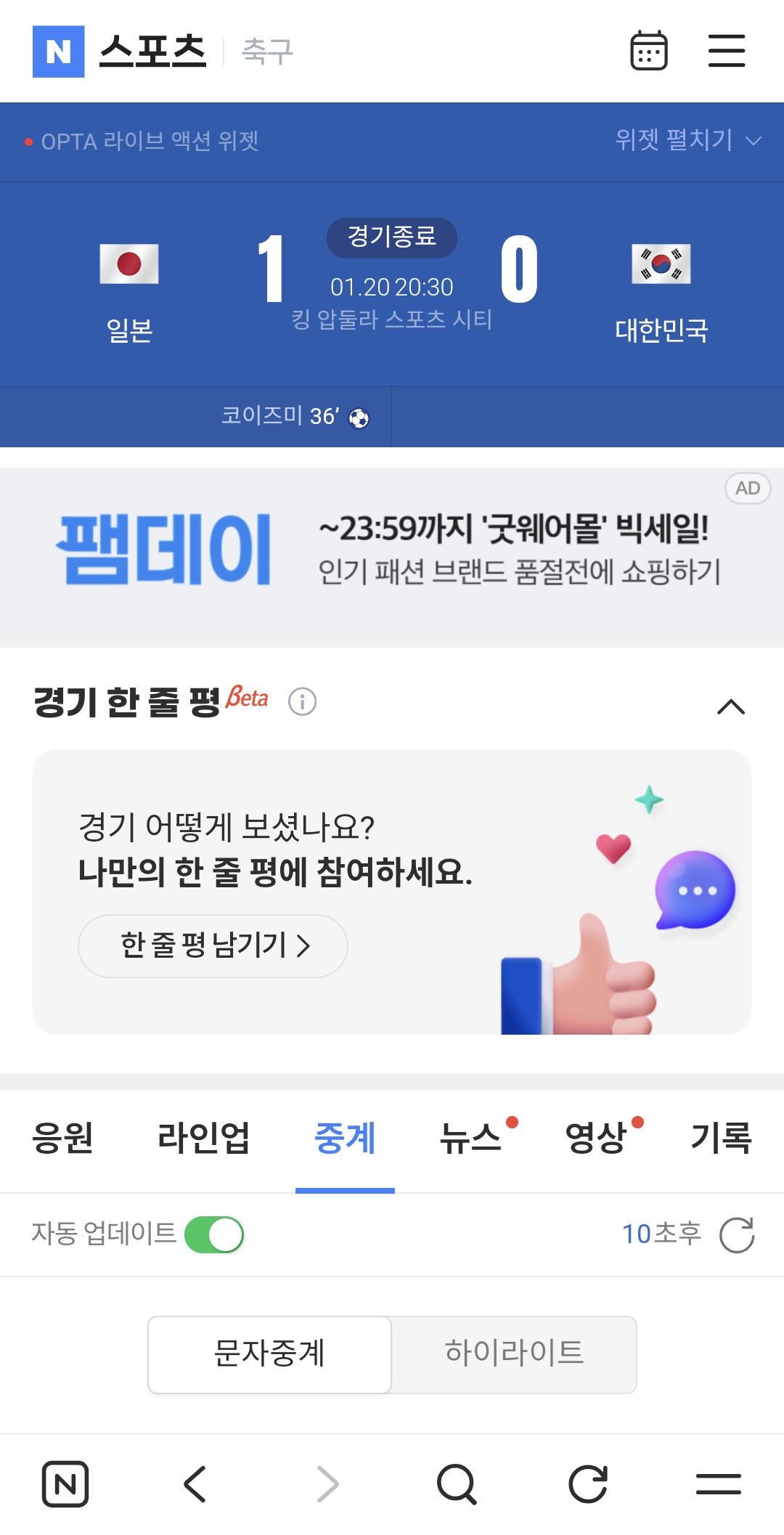The height and width of the screenshot is (1535, 784).
Task: Collapse the 경기 한 줄 평 section
Action: click(730, 706)
